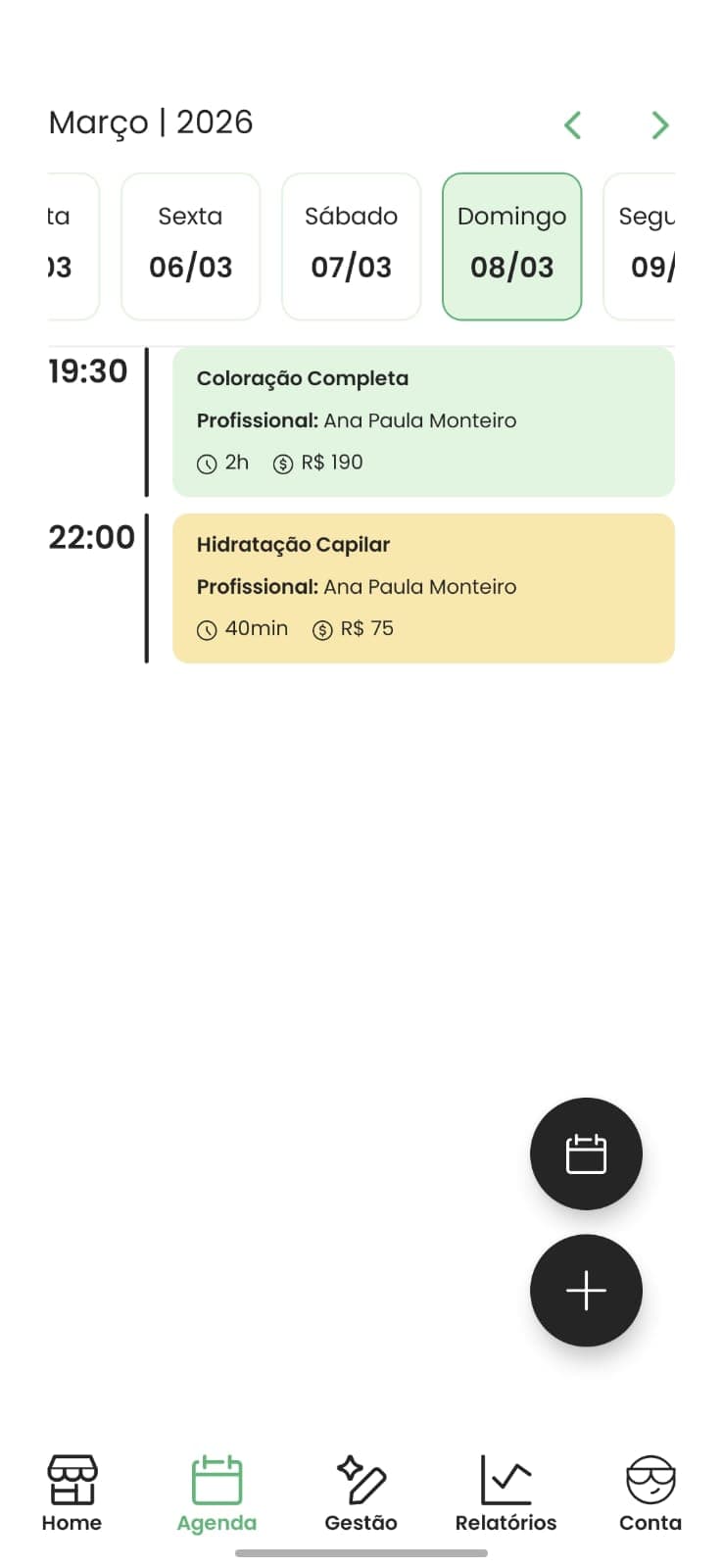Go to previous month with left chevron
This screenshot has width=723, height=1568.
coord(573,125)
